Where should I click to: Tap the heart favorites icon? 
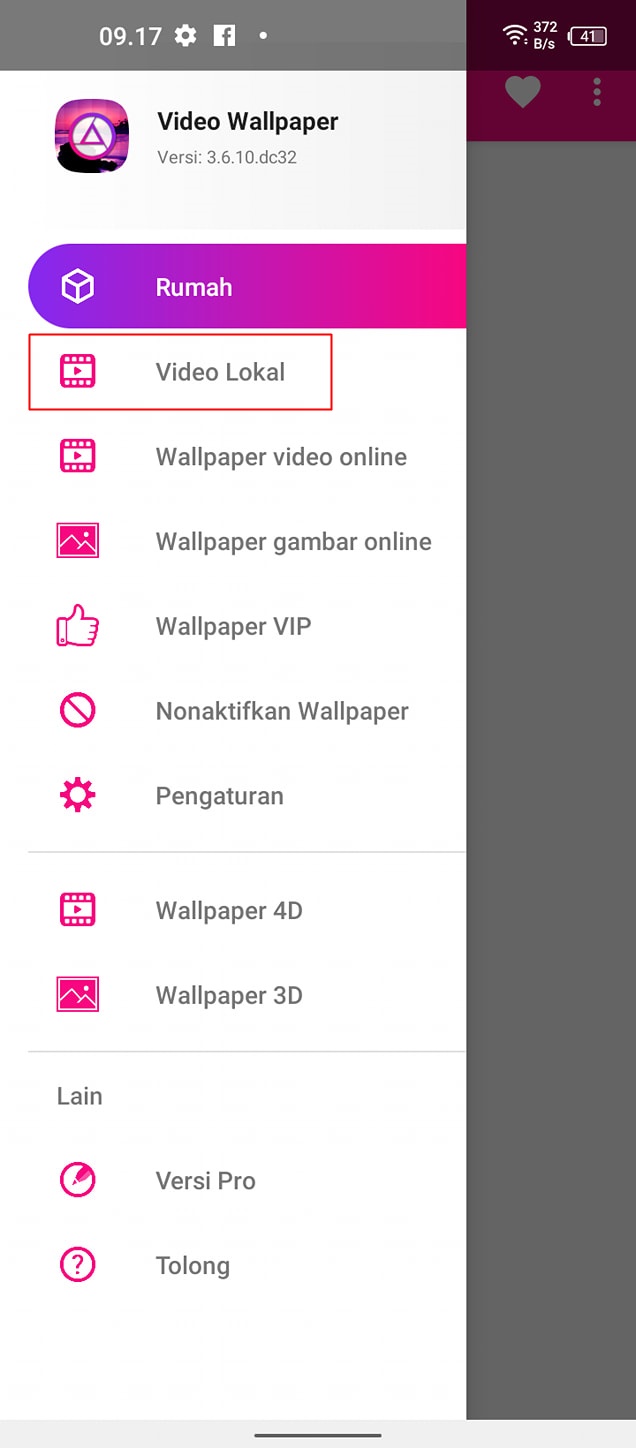tap(522, 92)
